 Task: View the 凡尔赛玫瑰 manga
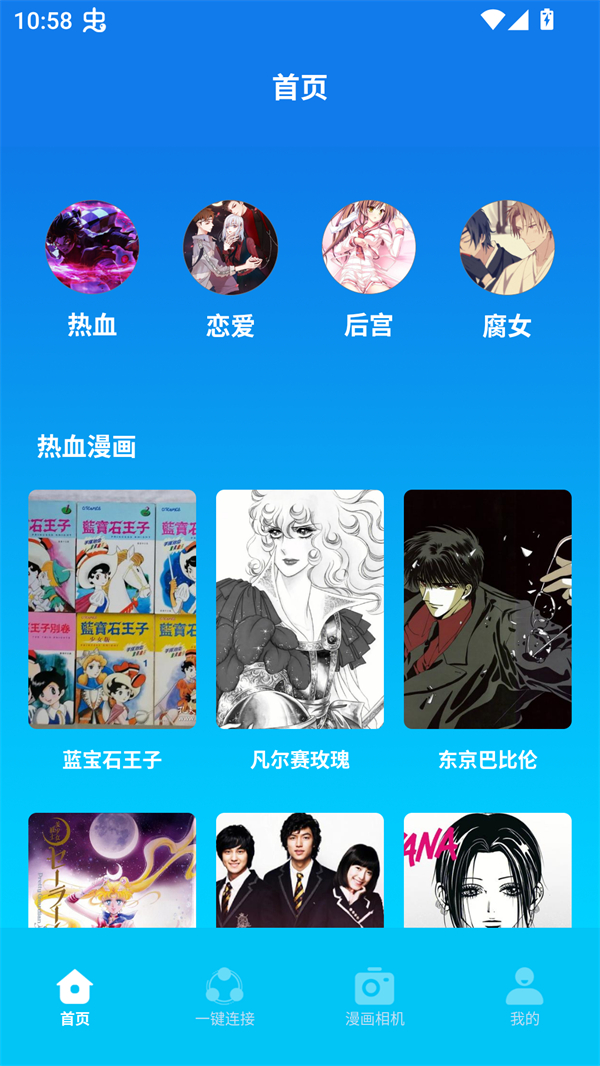pos(300,609)
